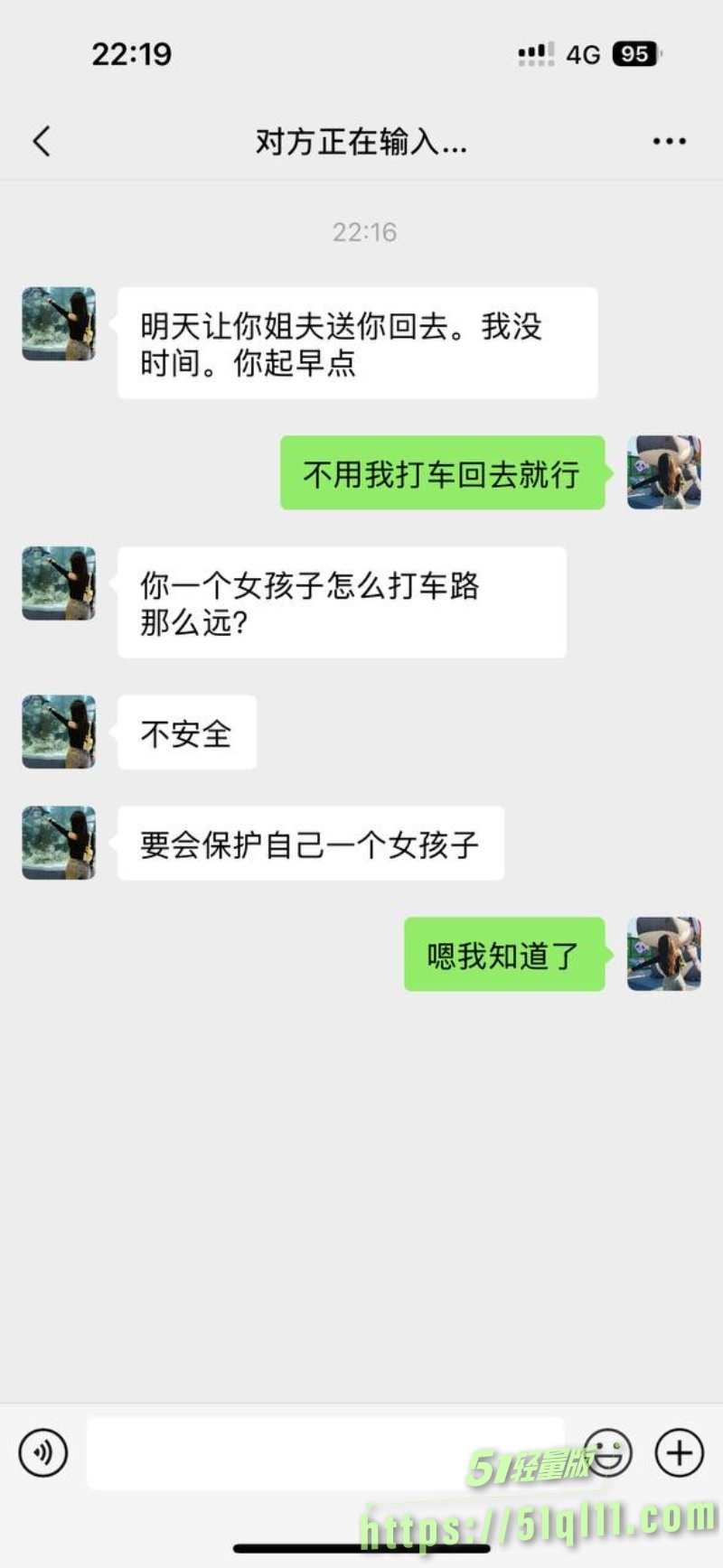Open your avatar beside 嗯我知道了
This screenshot has width=723, height=1568.
point(664,954)
